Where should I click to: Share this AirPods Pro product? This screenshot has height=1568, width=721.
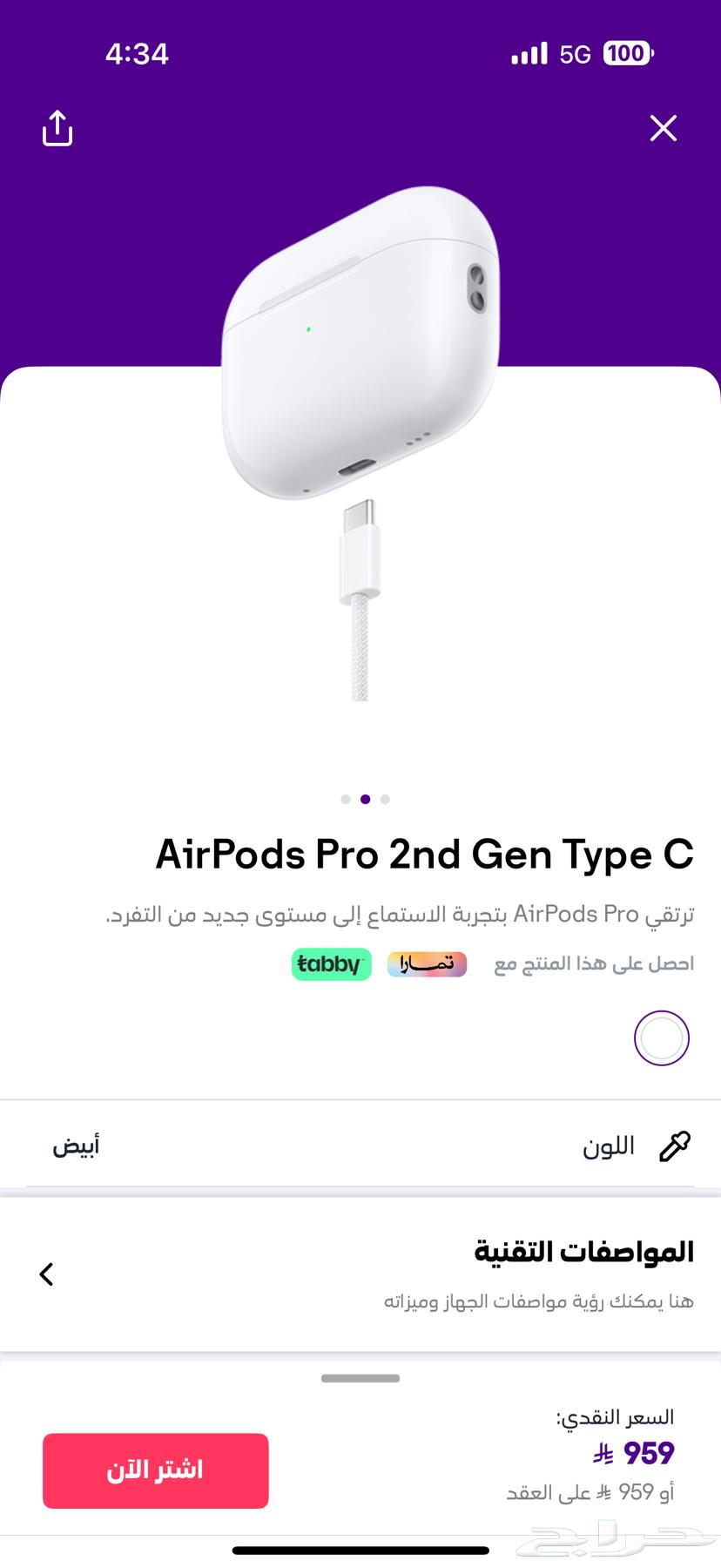[x=57, y=128]
